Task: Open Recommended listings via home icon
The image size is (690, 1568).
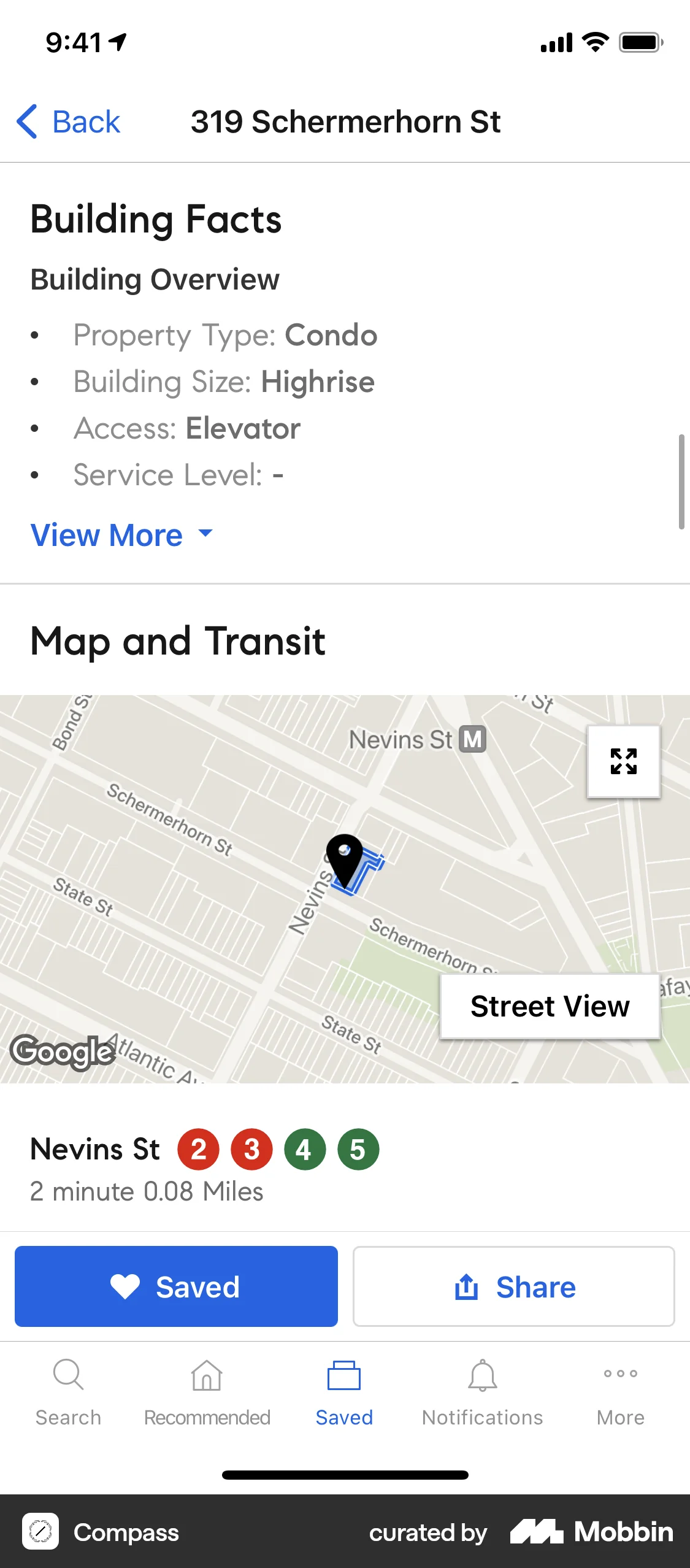Action: click(x=207, y=1386)
